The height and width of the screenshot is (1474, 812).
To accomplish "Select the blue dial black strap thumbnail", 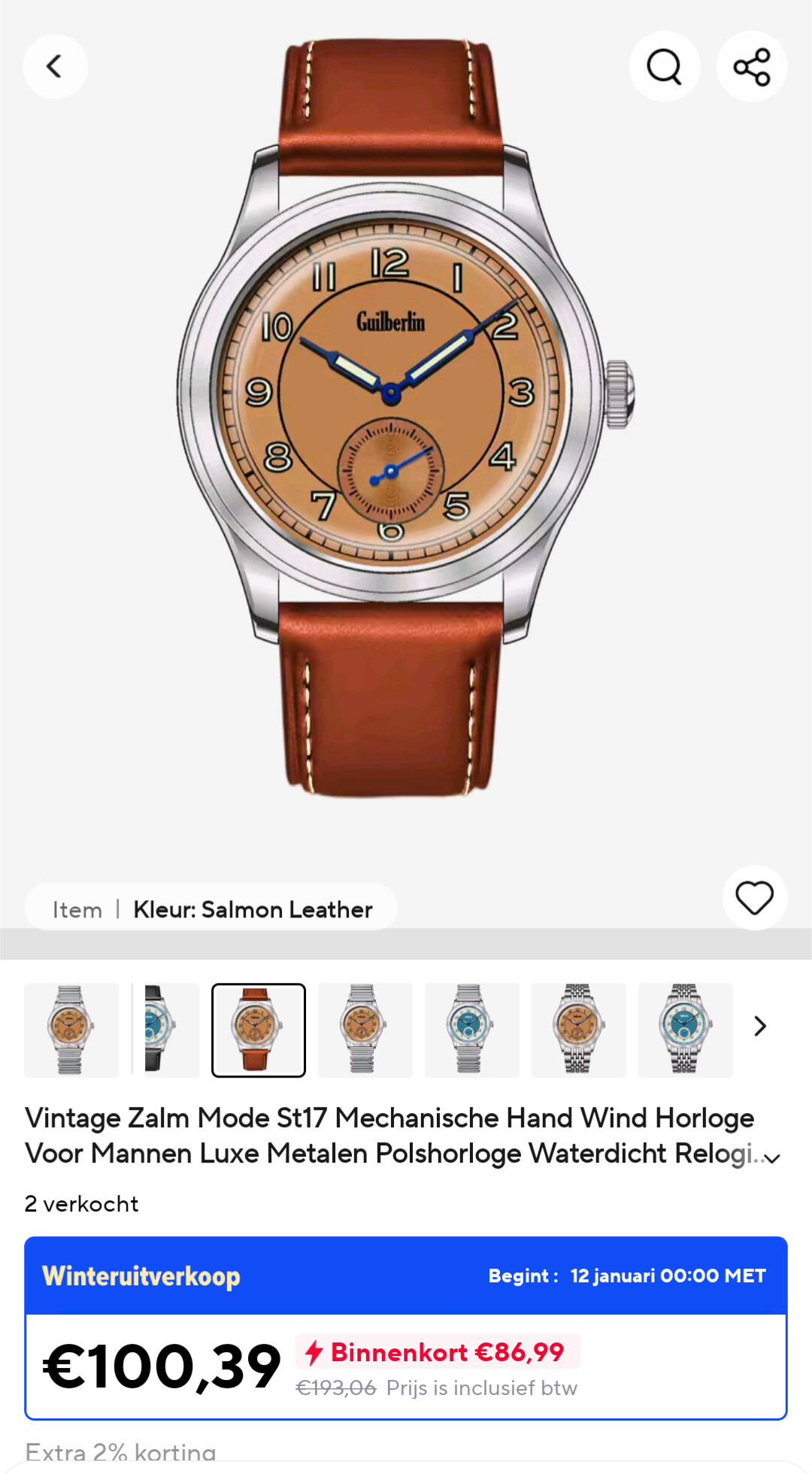I will [165, 1030].
